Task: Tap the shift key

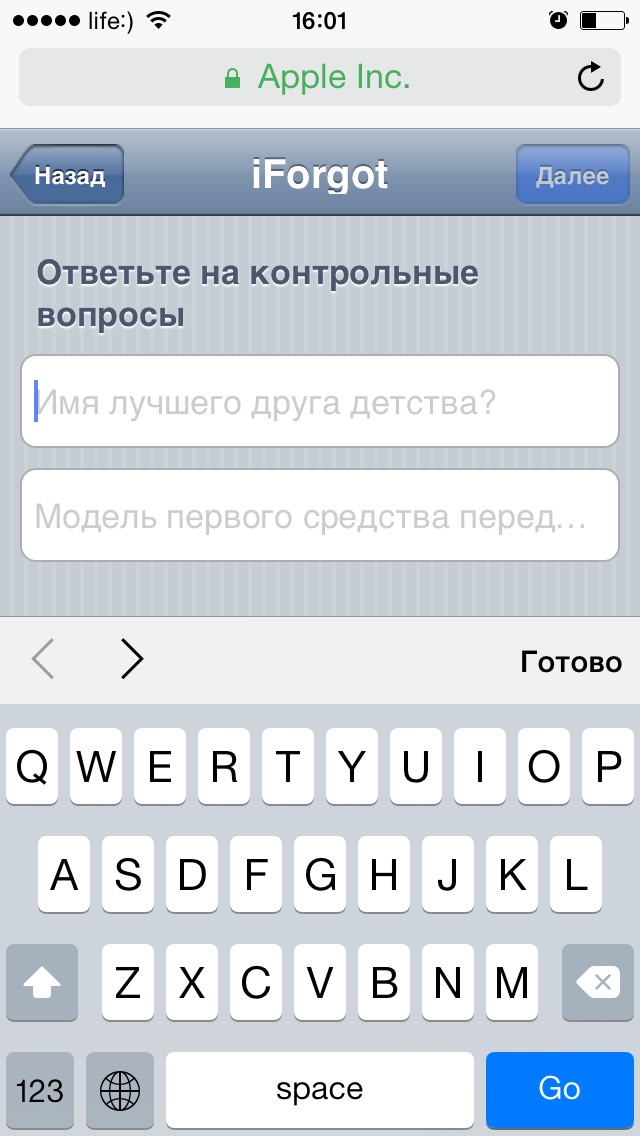Action: coord(42,984)
